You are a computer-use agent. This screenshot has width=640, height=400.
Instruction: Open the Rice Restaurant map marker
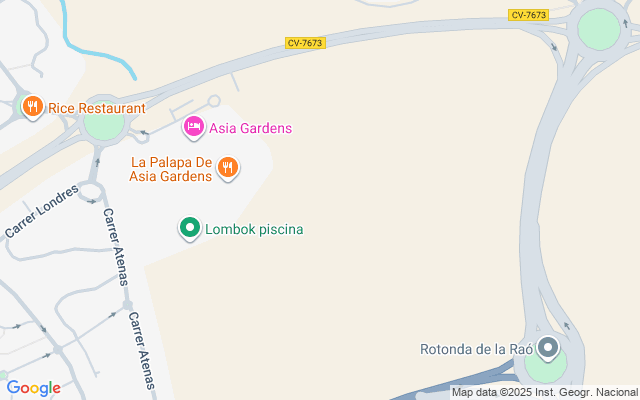click(33, 106)
